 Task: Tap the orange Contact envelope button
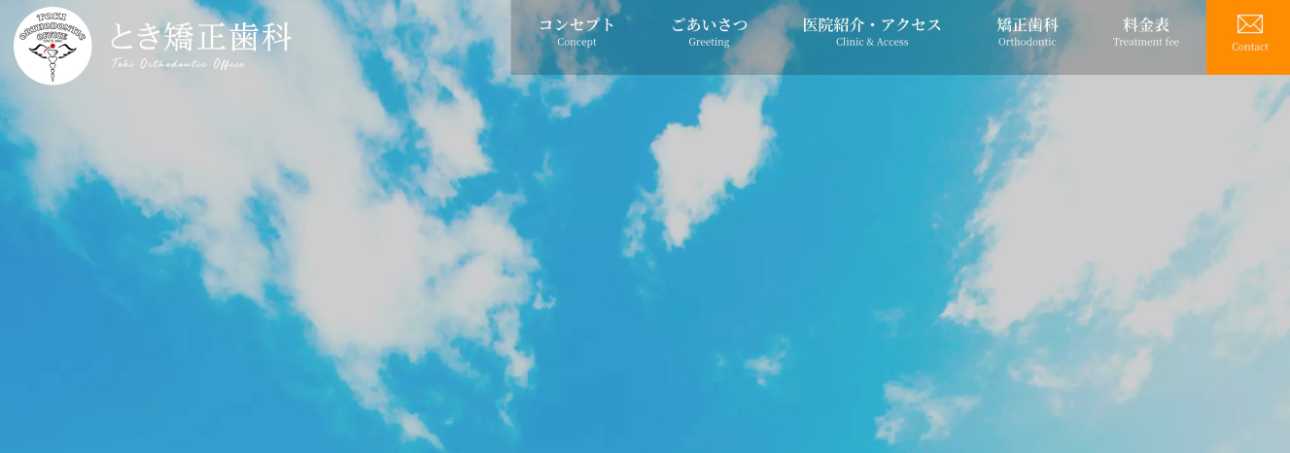coord(1249,34)
